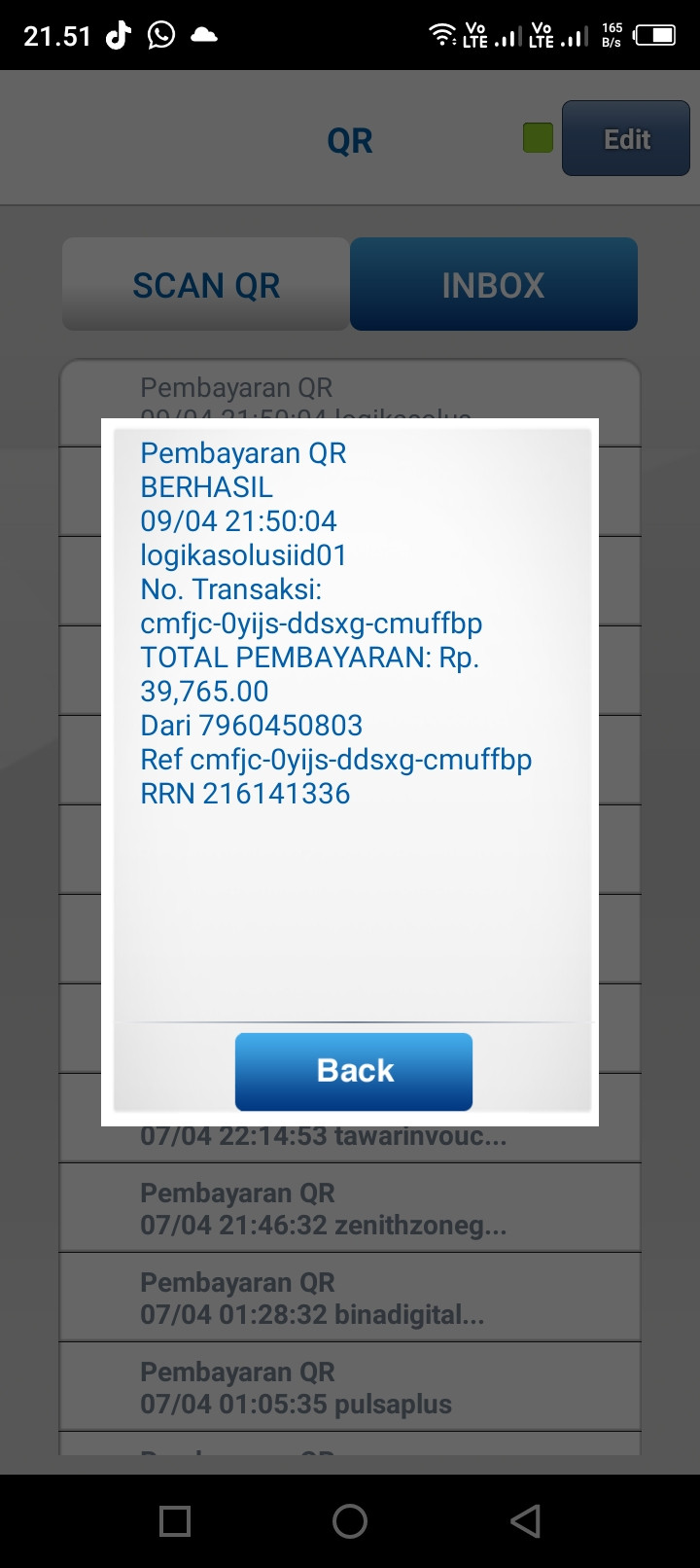Screen dimensions: 700x1568
Task: Tap the Edit button
Action: pos(626,139)
